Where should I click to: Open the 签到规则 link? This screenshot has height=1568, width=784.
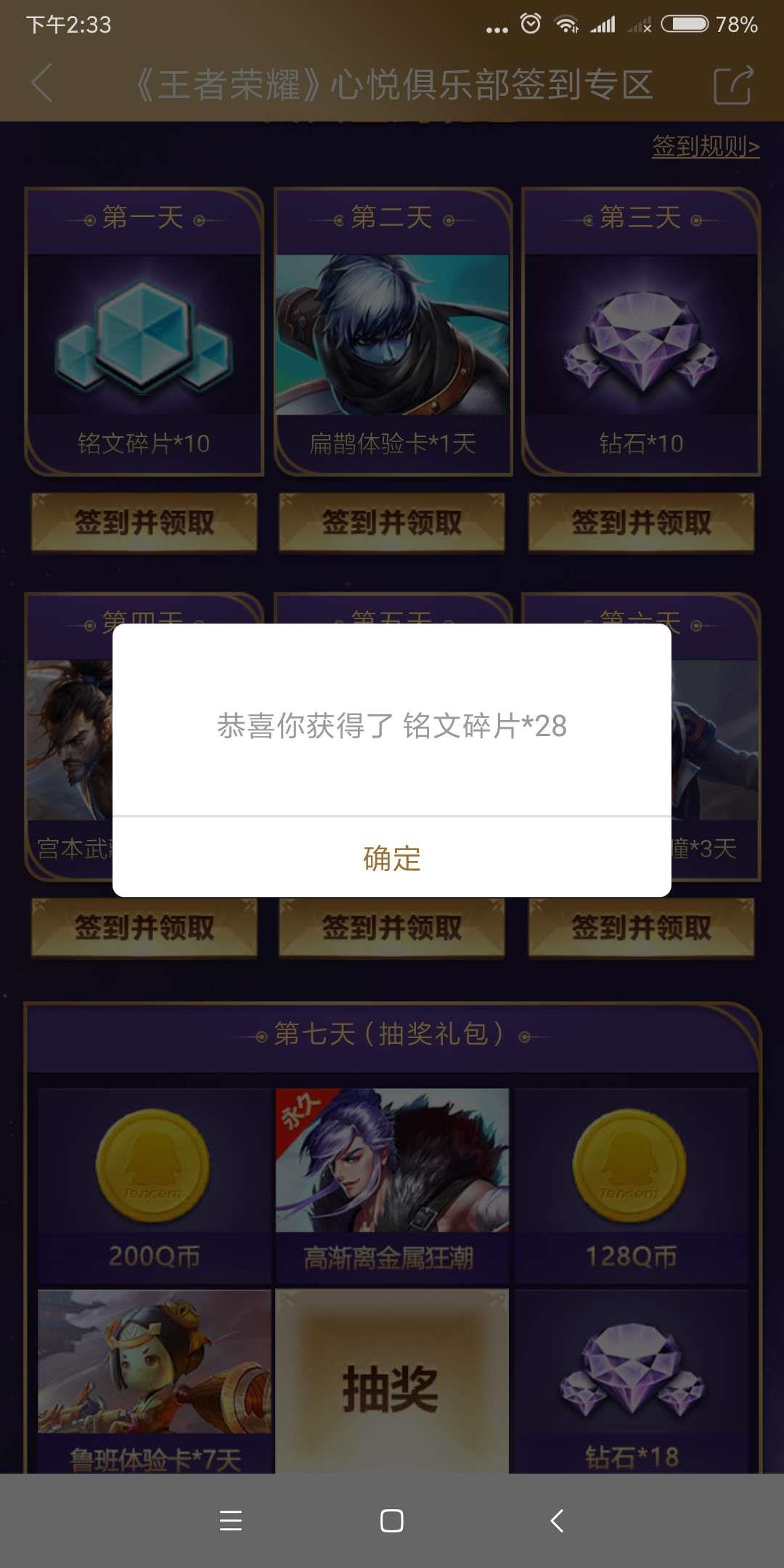coord(705,147)
